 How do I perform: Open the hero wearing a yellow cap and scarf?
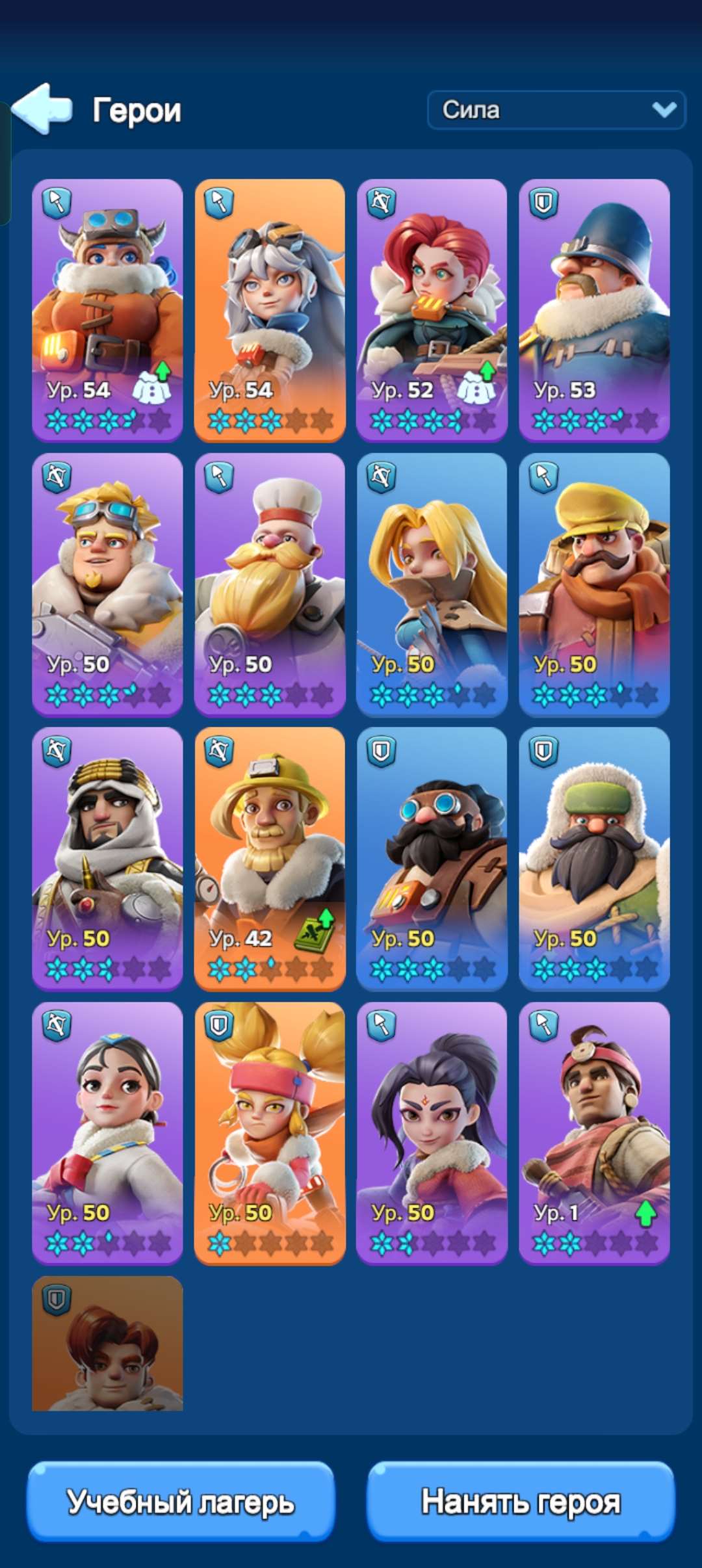pyautogui.click(x=594, y=585)
